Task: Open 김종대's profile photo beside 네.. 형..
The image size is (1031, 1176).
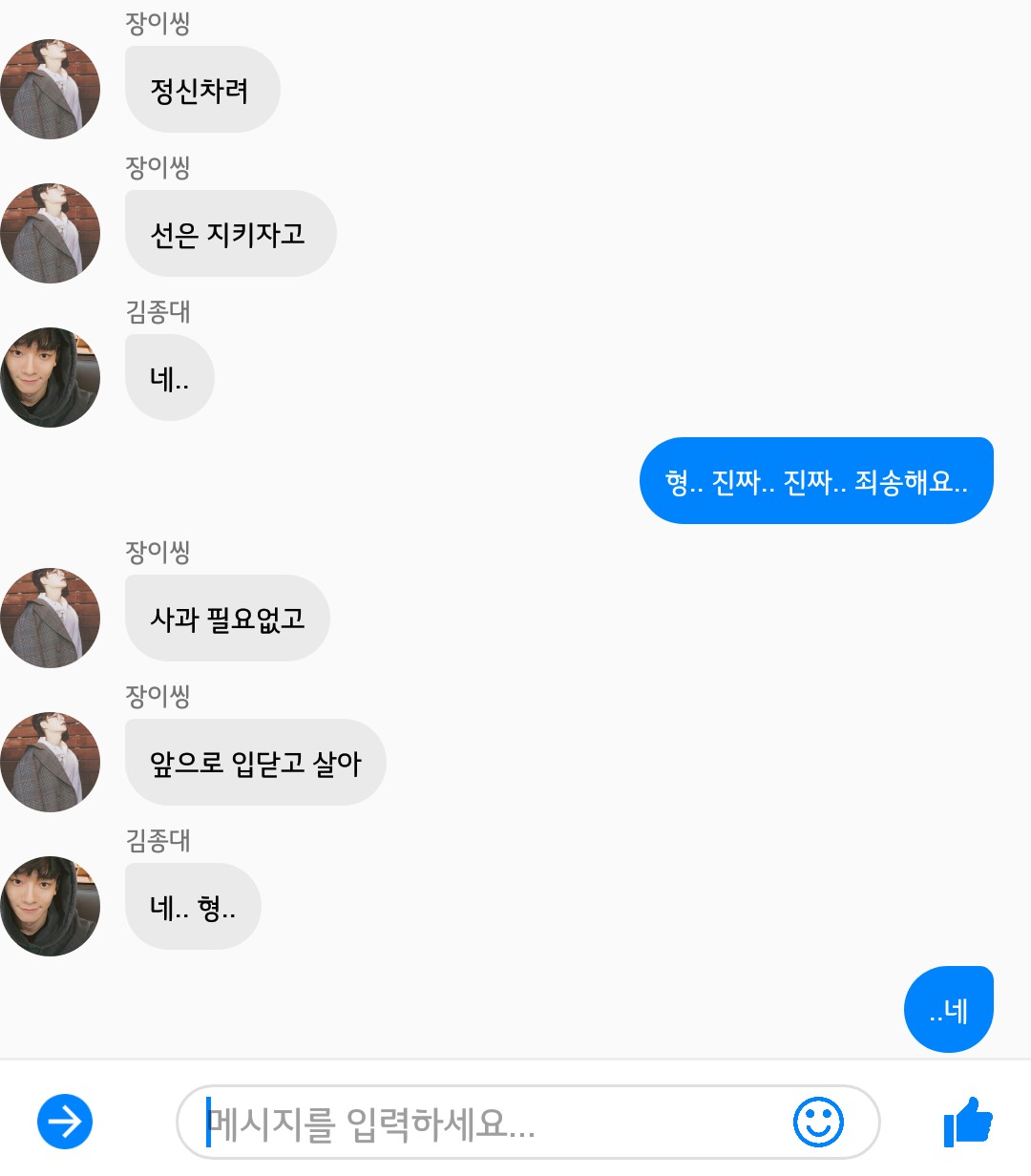Action: point(51,906)
